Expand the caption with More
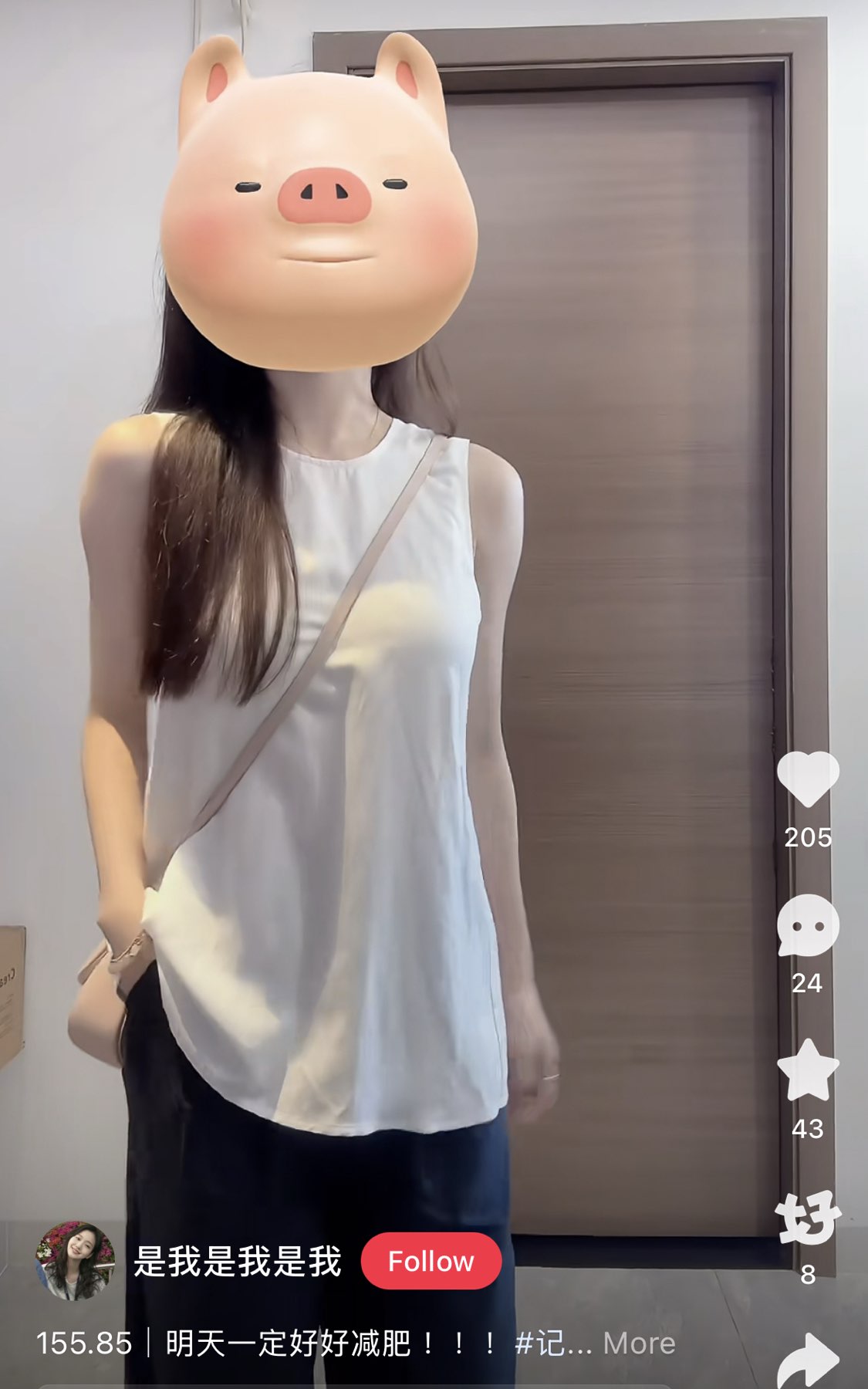This screenshot has height=1389, width=868. coord(639,1343)
